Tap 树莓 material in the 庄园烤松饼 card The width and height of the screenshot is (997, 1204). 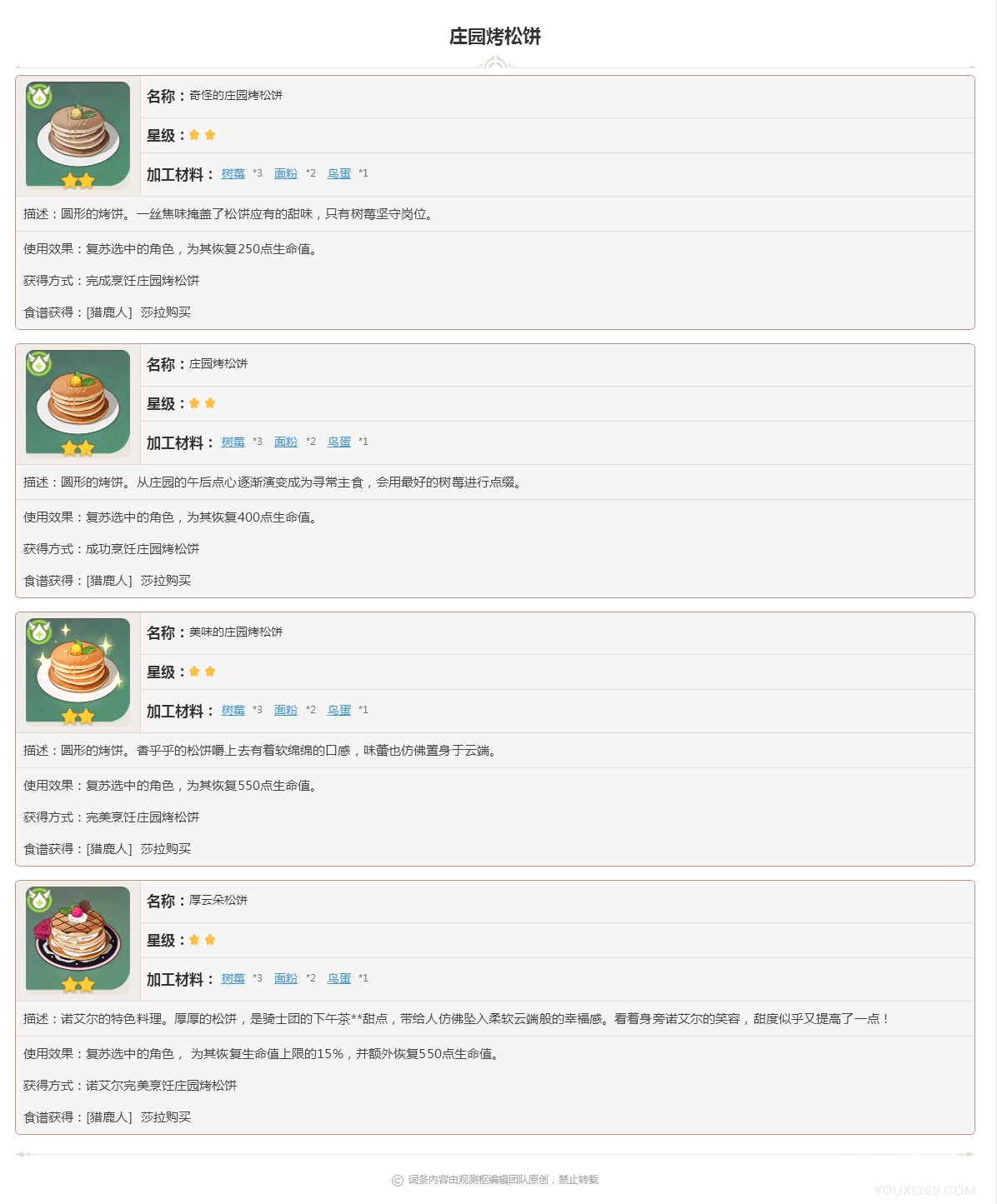coord(233,442)
